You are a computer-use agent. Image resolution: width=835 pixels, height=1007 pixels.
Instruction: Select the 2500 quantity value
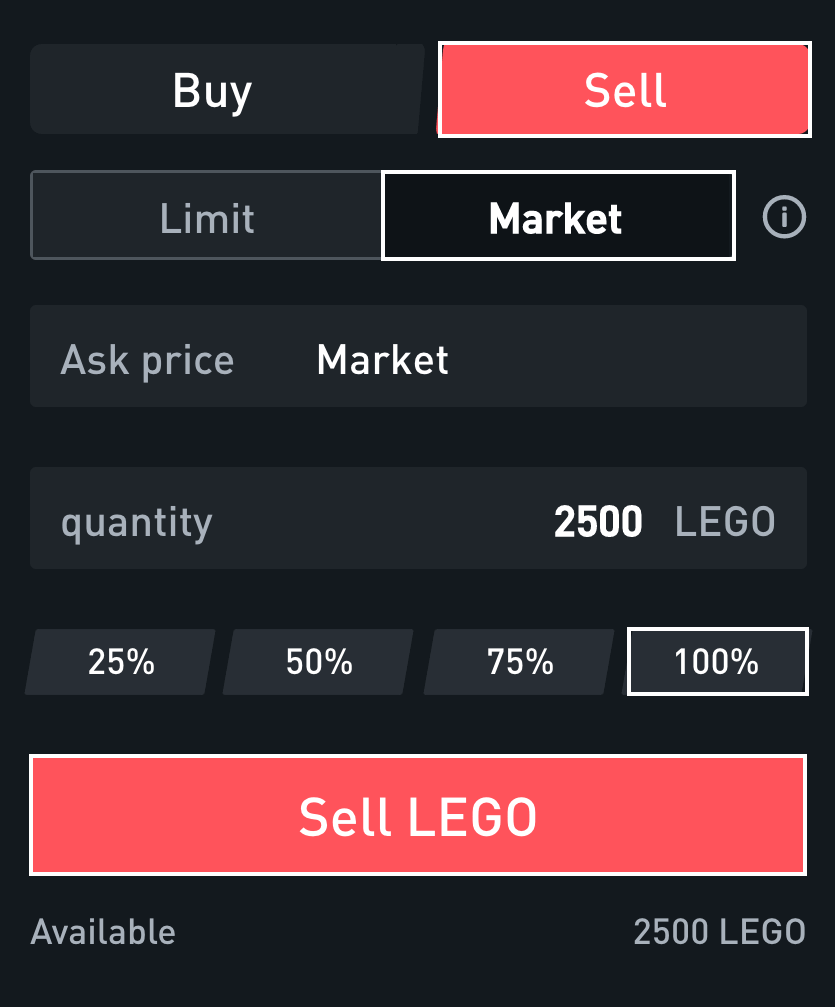[x=597, y=519]
